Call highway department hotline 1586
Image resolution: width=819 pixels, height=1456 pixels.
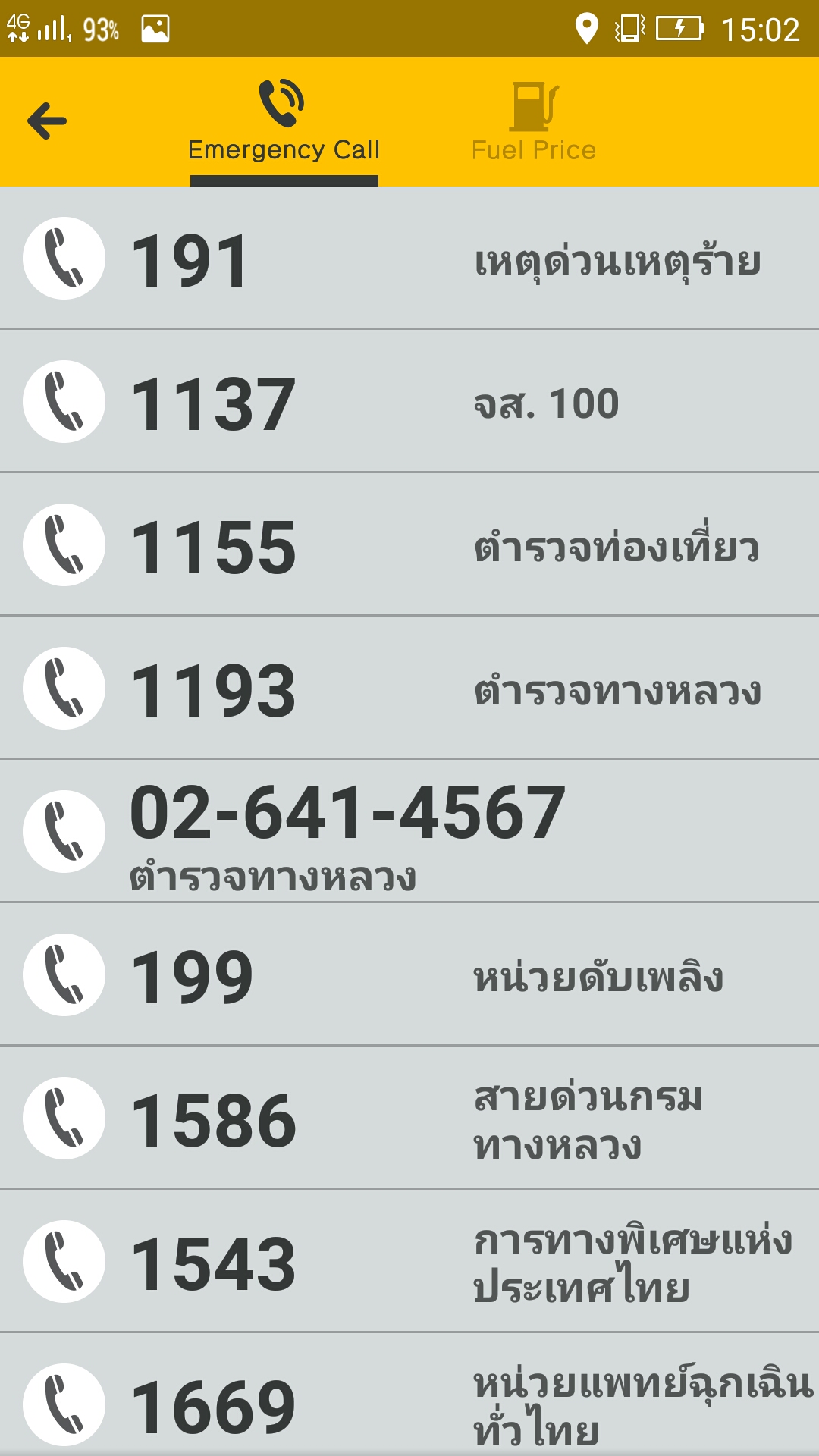tap(409, 1118)
